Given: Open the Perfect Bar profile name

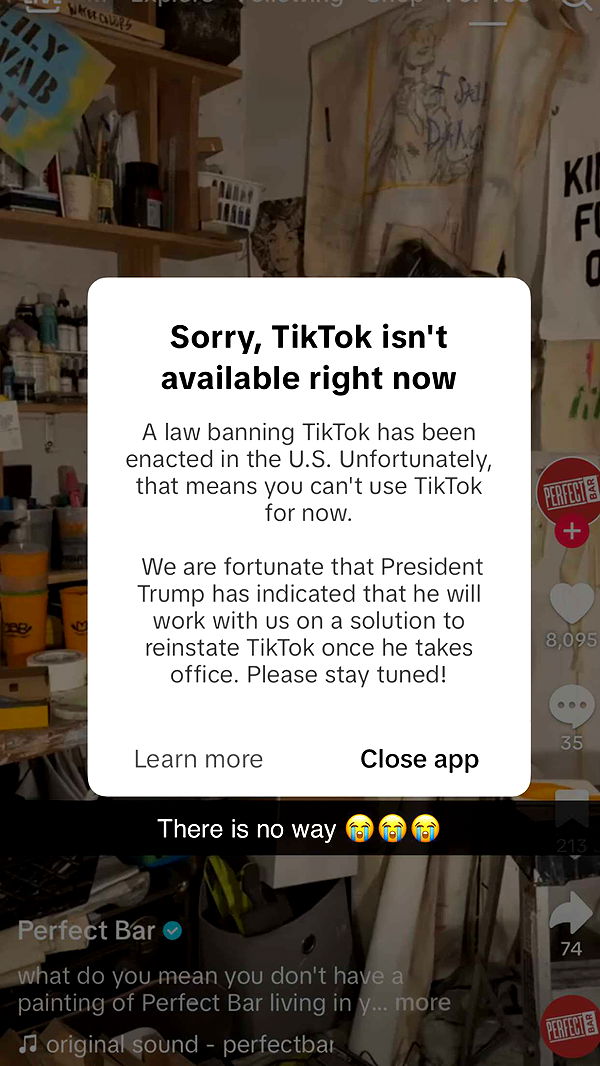Looking at the screenshot, I should [87, 931].
